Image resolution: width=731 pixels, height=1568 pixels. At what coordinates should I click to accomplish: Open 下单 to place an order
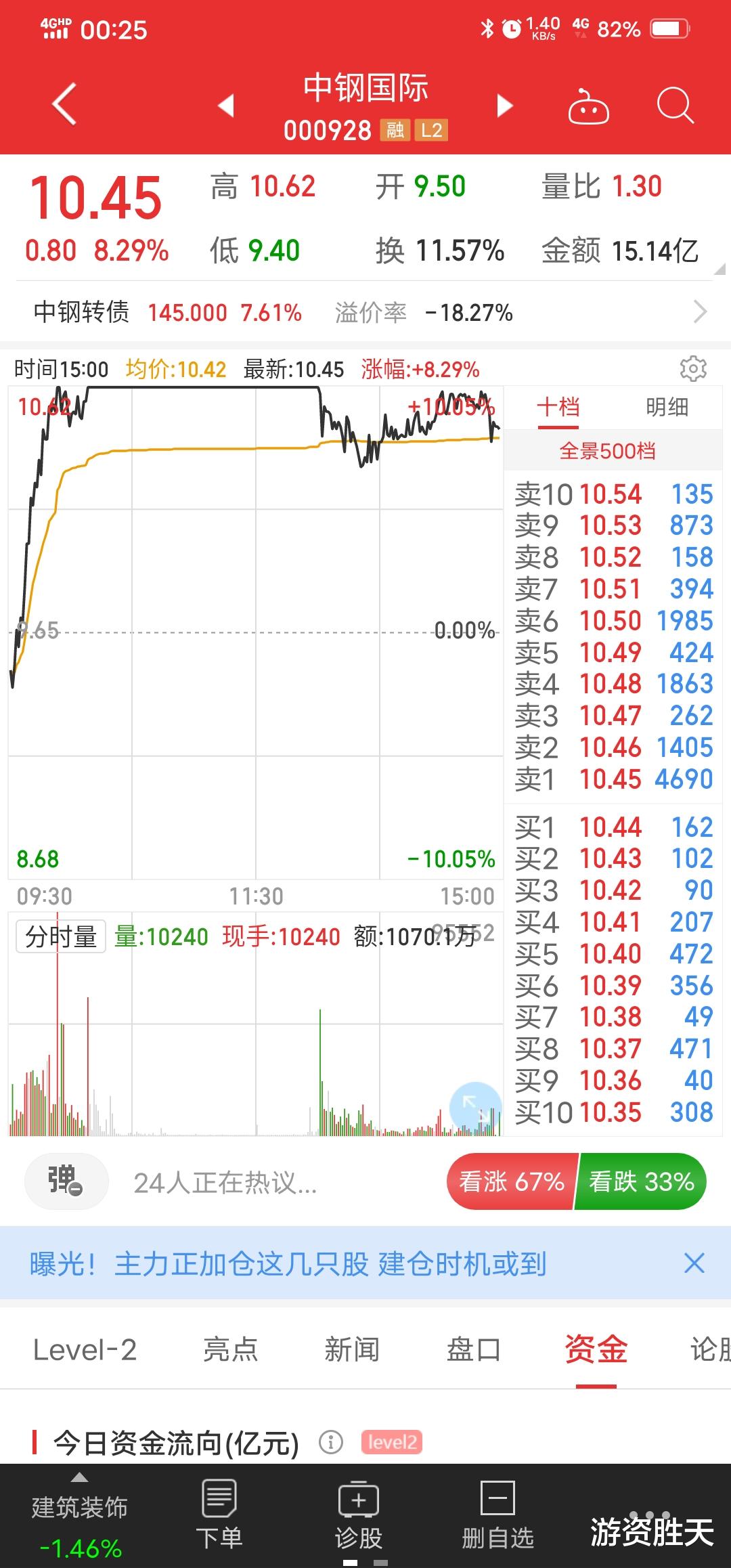tap(219, 1515)
